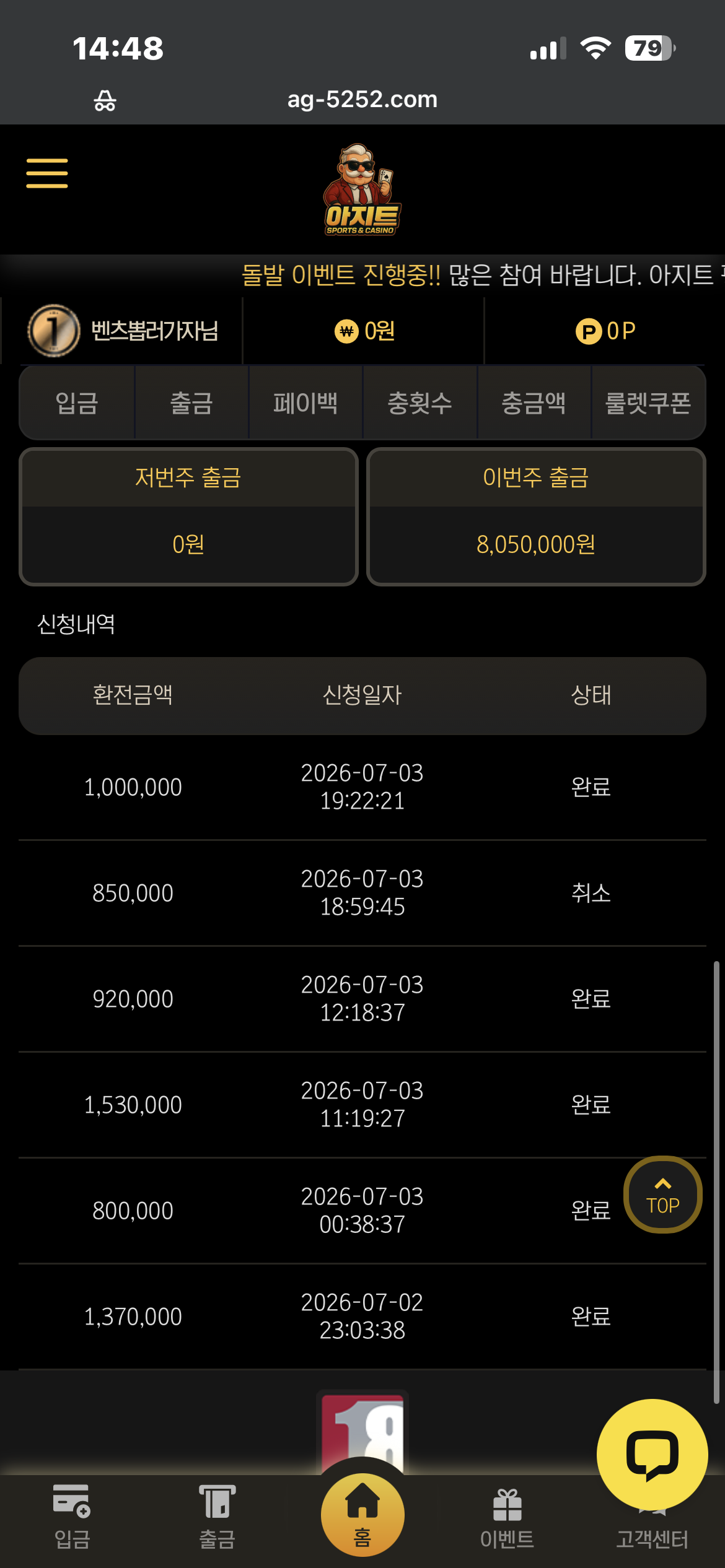Switch to the 충횟수 tab
This screenshot has height=1568, width=725.
coord(420,403)
